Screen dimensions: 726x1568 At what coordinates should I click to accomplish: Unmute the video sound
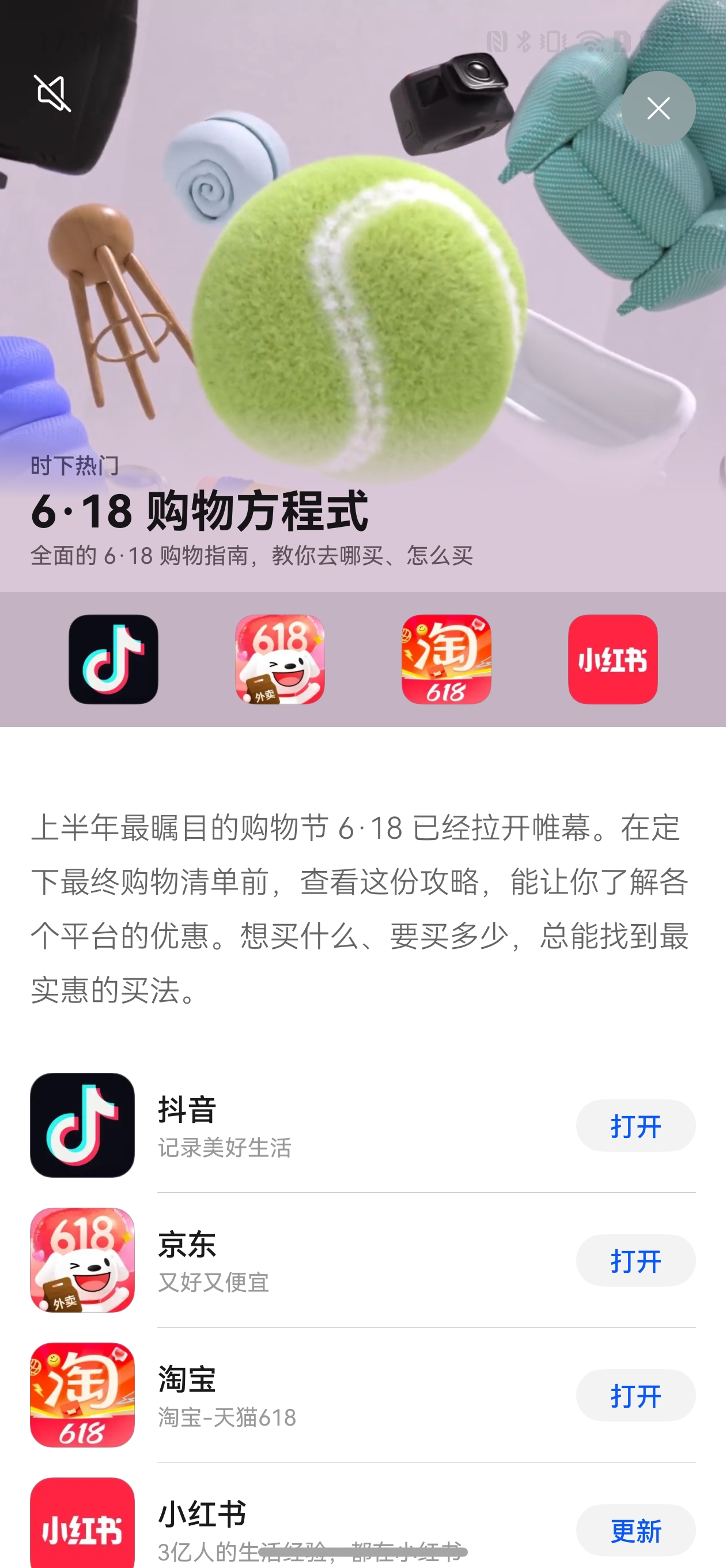52,93
